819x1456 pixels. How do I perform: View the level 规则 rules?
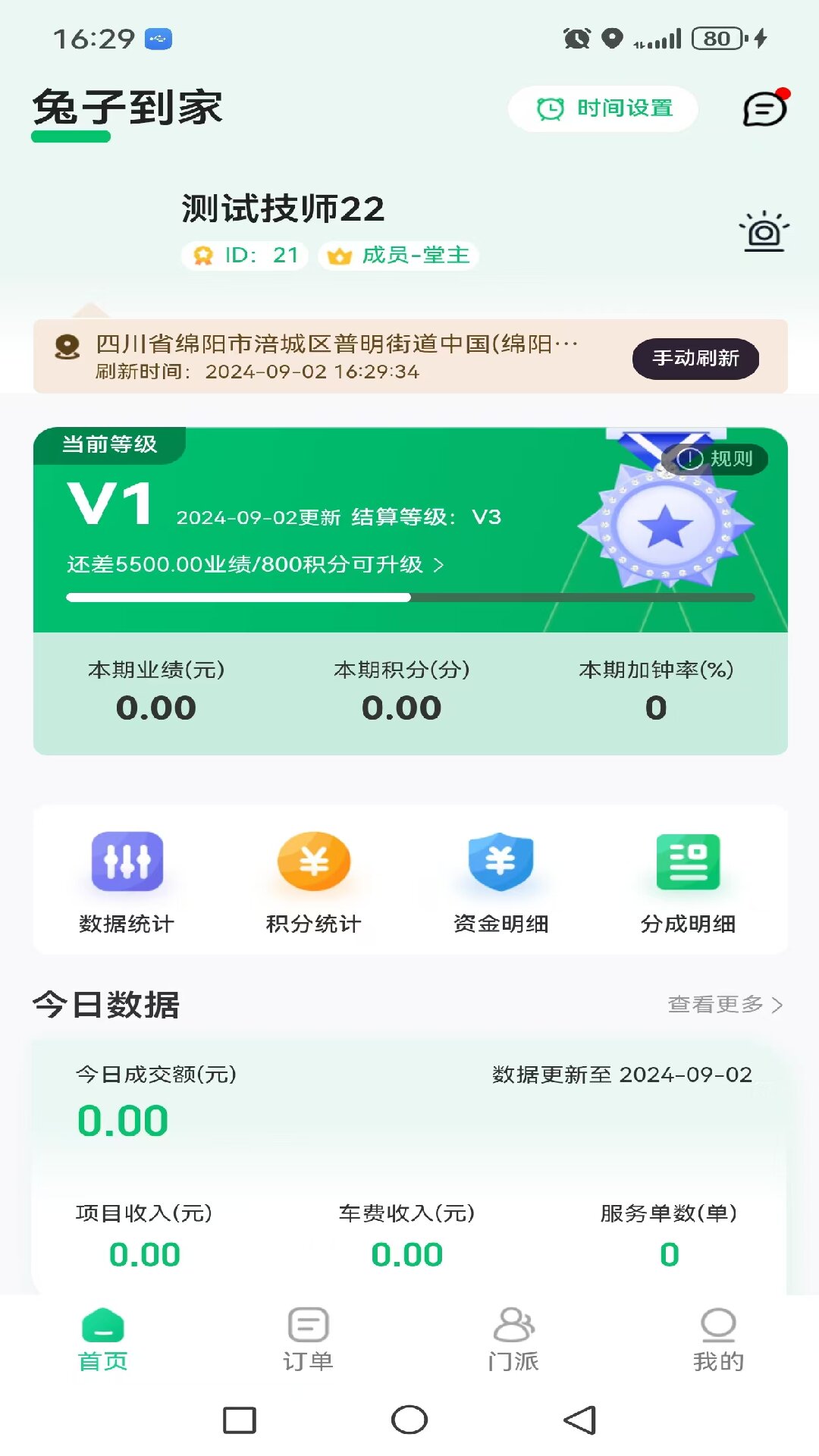point(715,459)
